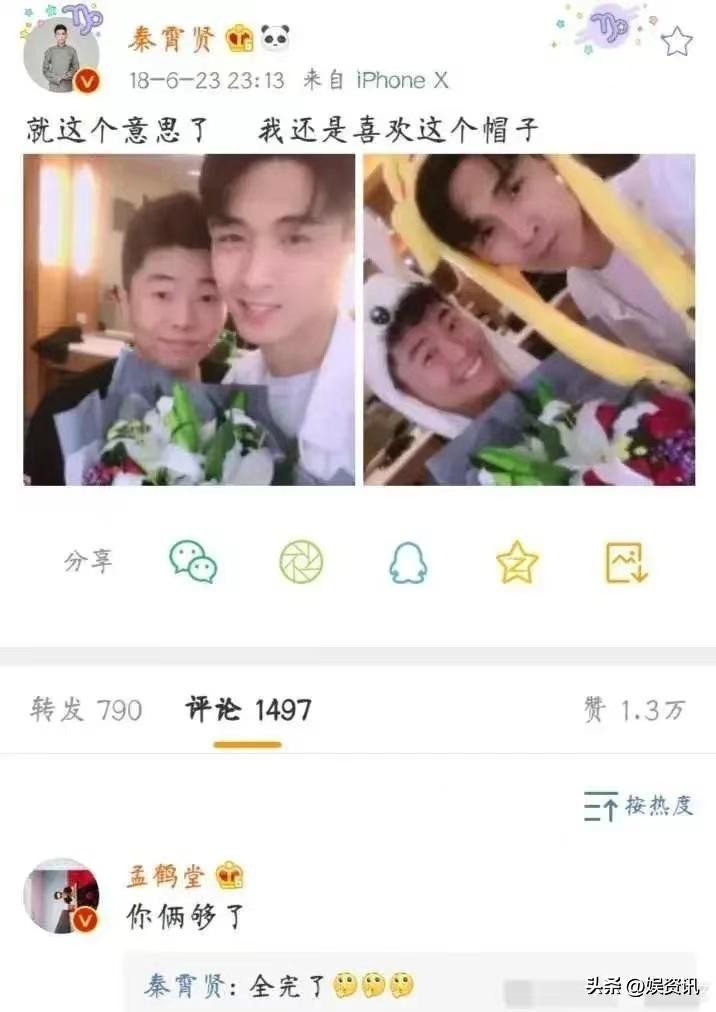Viewport: 716px width, 1012px height.
Task: Share the post to QQ
Action: click(x=408, y=563)
